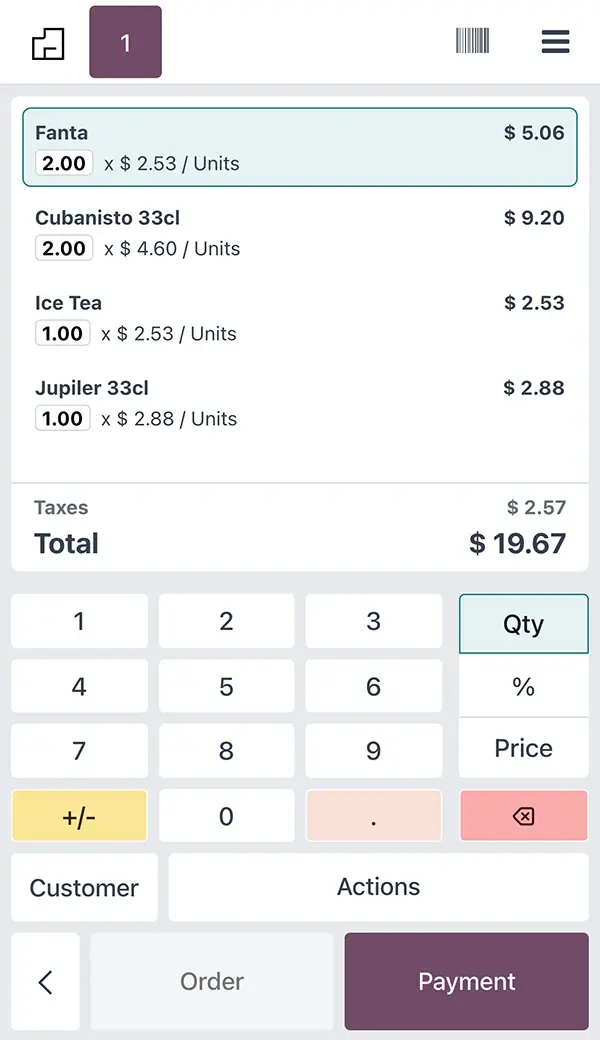Select order tab number 1
The height and width of the screenshot is (1040, 600).
(125, 42)
